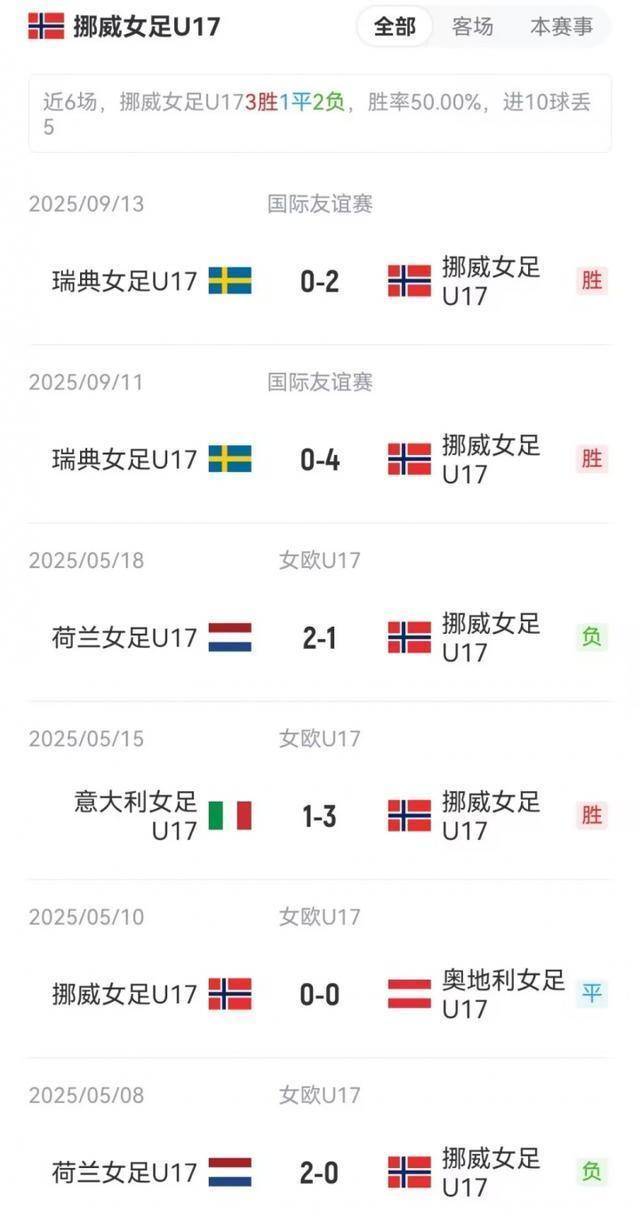Check the 意大利女足U17 1-3 match details
This screenshot has width=640, height=1218.
click(x=320, y=816)
